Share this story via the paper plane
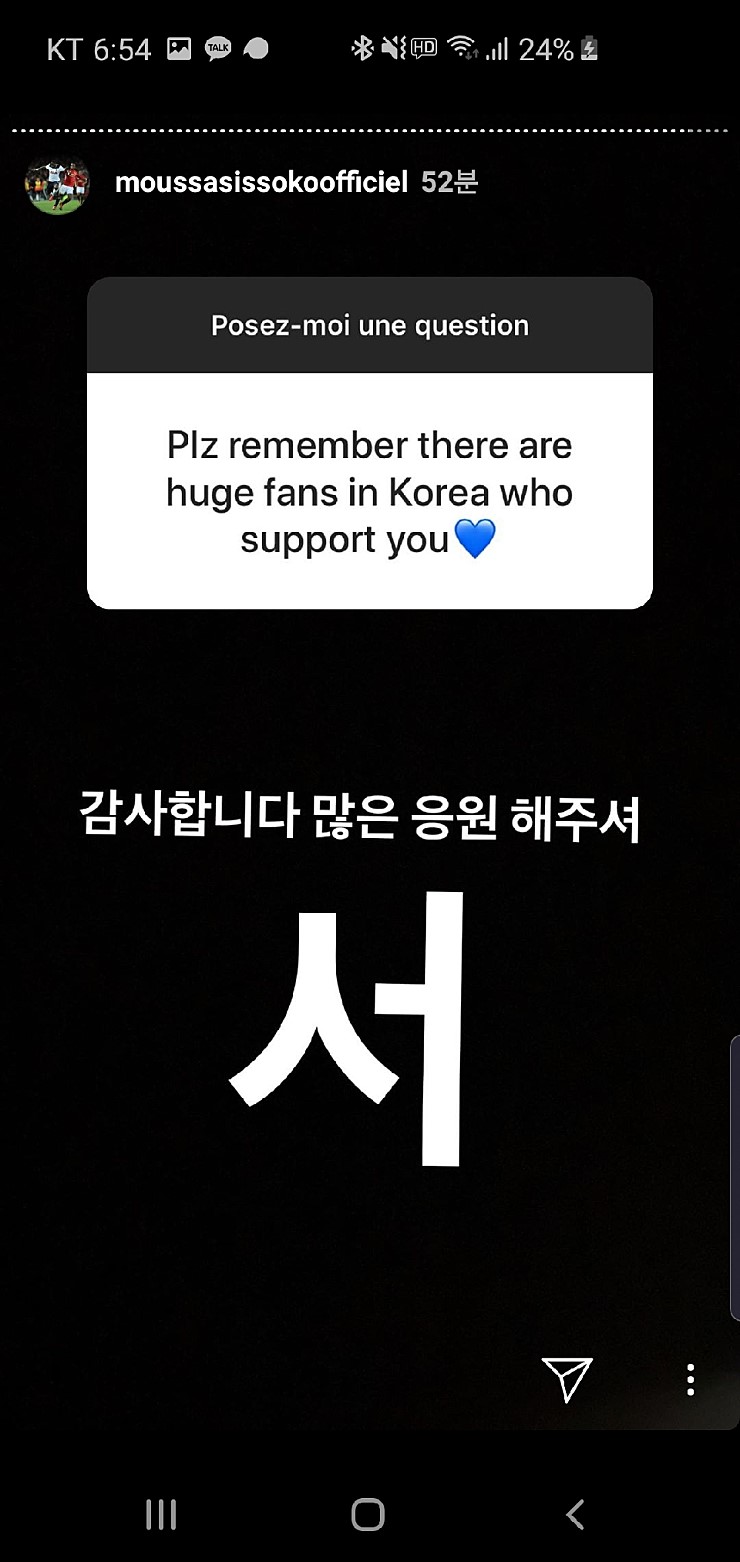This screenshot has height=1562, width=740. 567,1379
